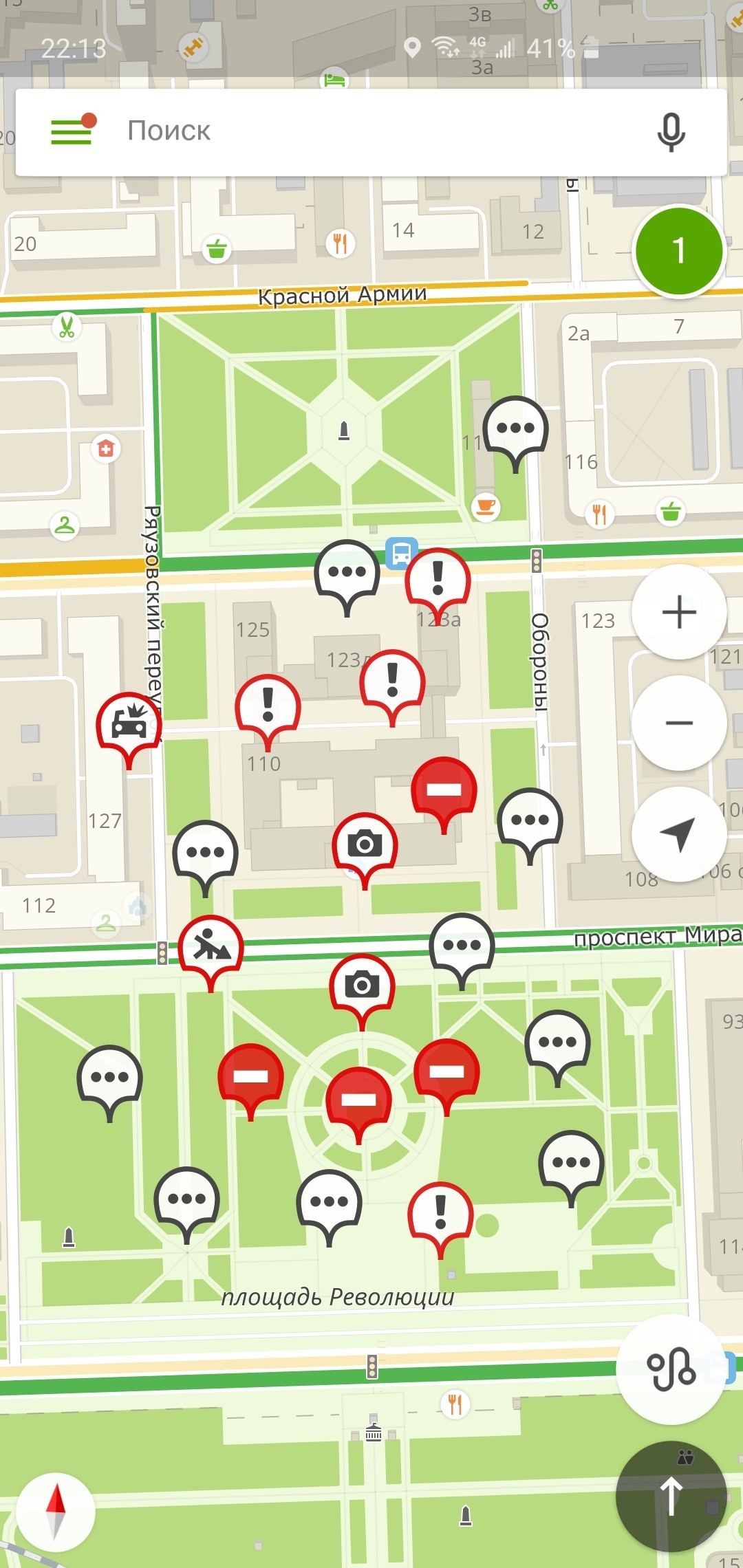The image size is (743, 1568).
Task: Zoom out with the minus button
Action: point(678,722)
